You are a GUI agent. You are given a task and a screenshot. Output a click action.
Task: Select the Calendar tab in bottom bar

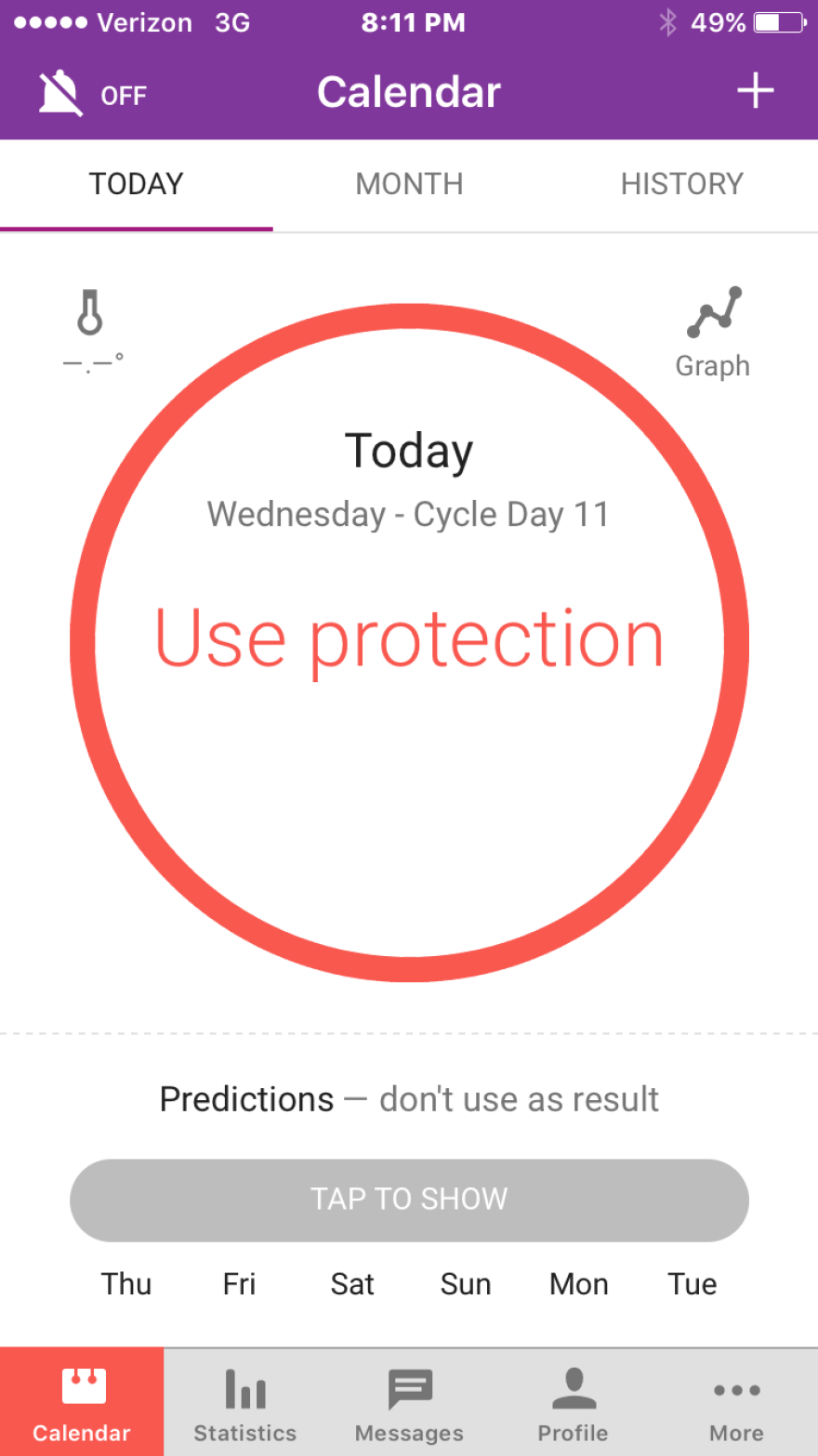tap(82, 1403)
